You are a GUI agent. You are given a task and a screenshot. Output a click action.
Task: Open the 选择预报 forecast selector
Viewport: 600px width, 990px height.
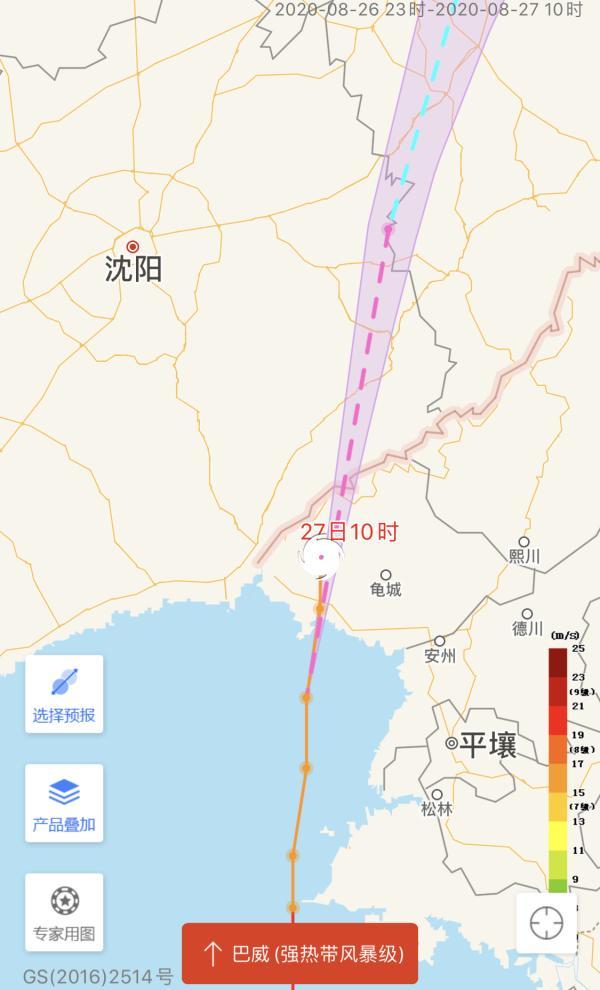coord(64,694)
